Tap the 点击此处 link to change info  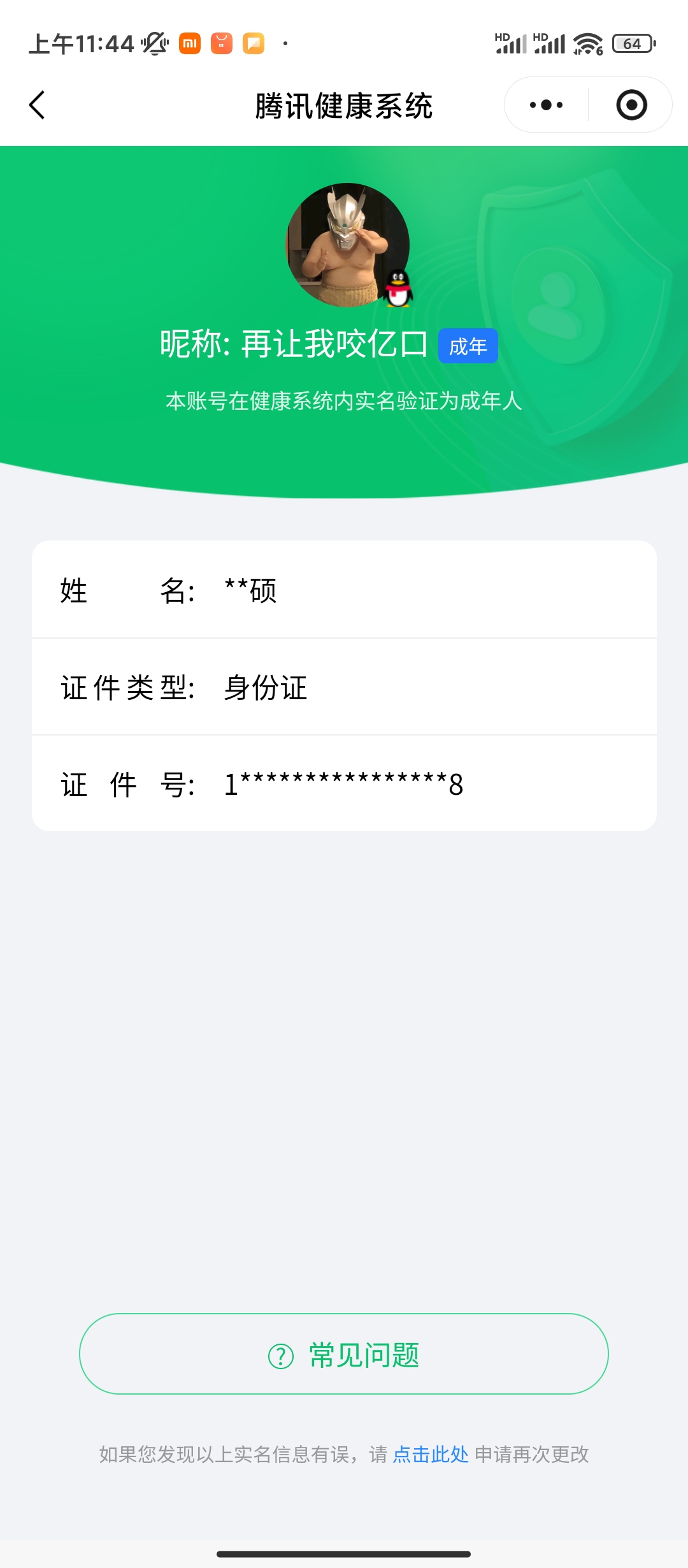click(x=431, y=1455)
